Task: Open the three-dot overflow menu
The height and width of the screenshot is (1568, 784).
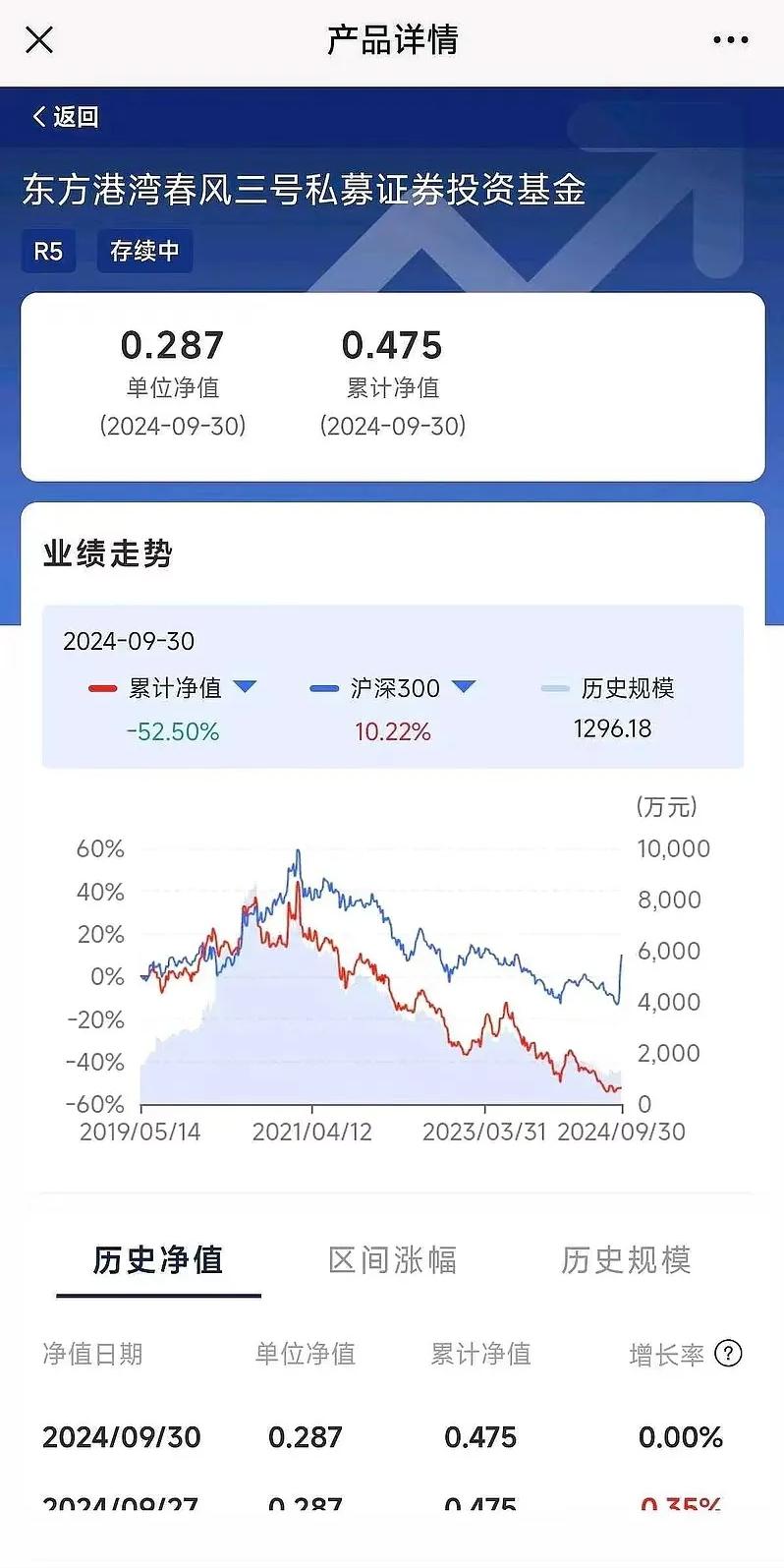Action: coord(731,40)
